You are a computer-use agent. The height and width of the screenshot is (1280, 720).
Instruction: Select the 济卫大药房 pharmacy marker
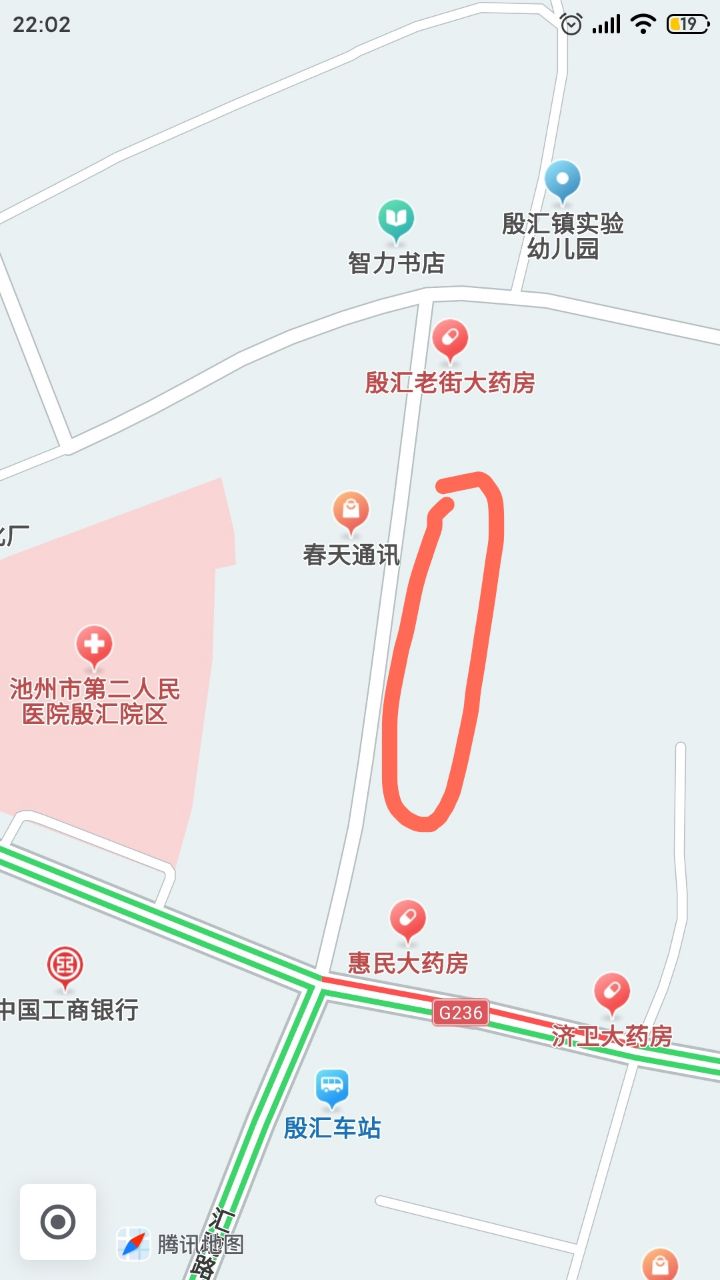pos(612,994)
